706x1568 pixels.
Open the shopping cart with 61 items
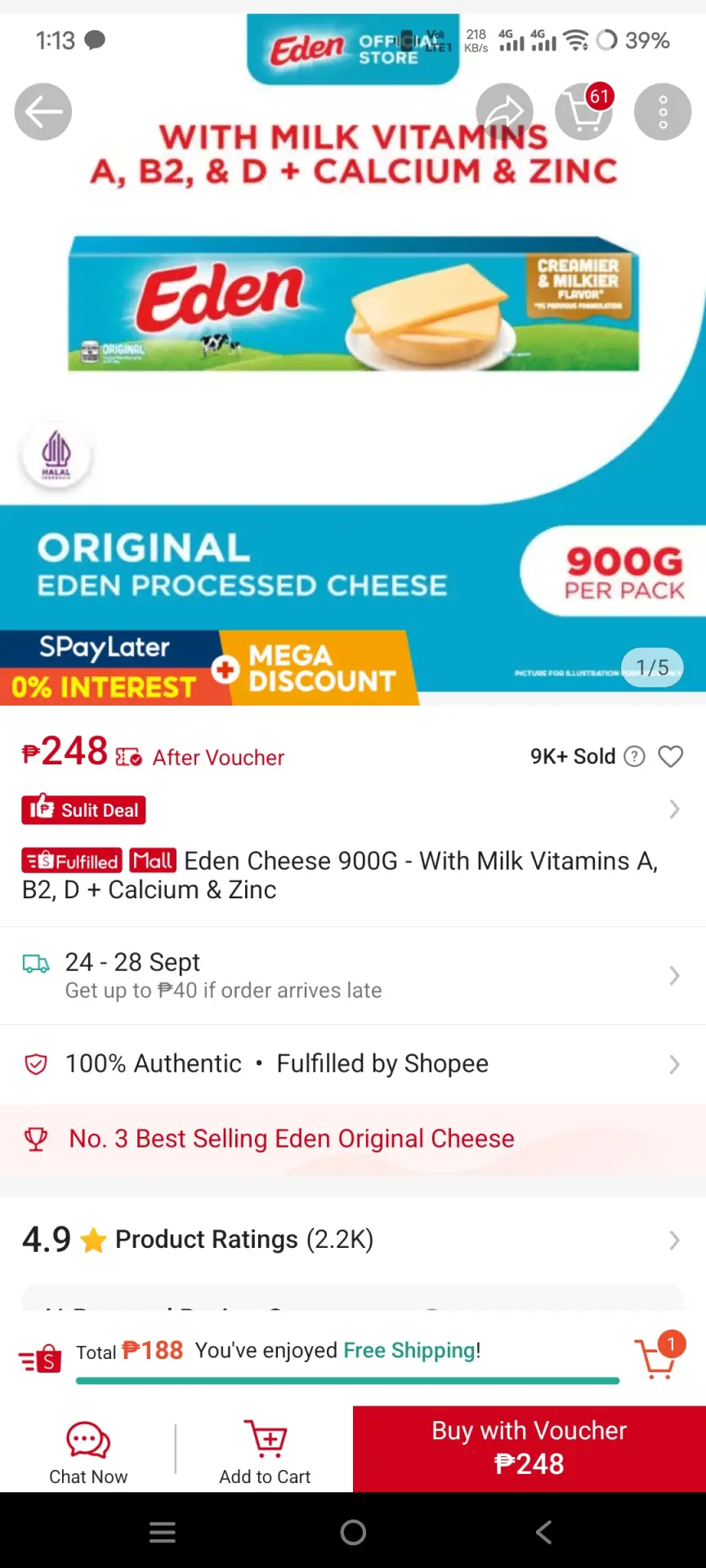click(x=584, y=112)
